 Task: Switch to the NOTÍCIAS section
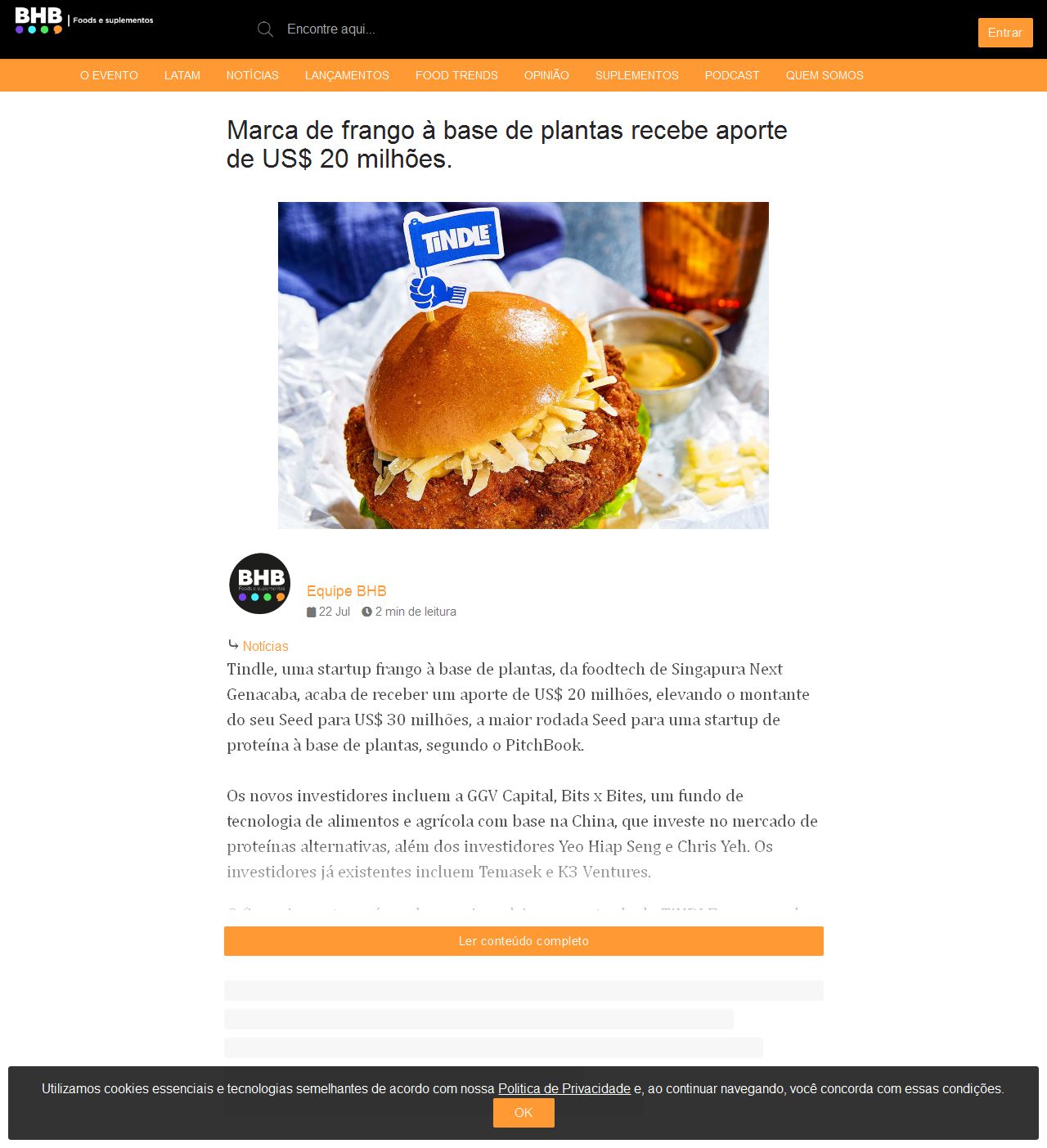click(x=252, y=75)
